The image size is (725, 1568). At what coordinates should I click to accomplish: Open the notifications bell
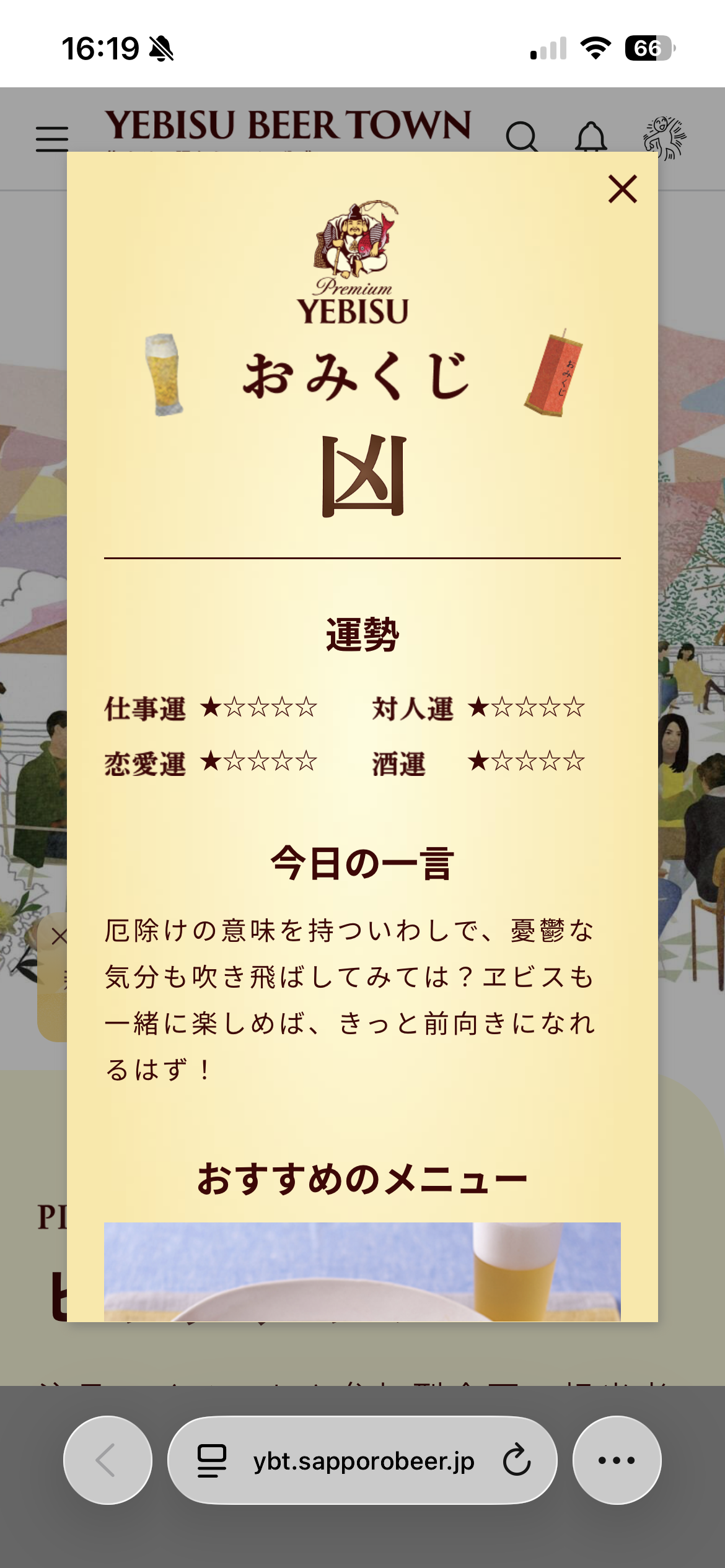(x=591, y=137)
